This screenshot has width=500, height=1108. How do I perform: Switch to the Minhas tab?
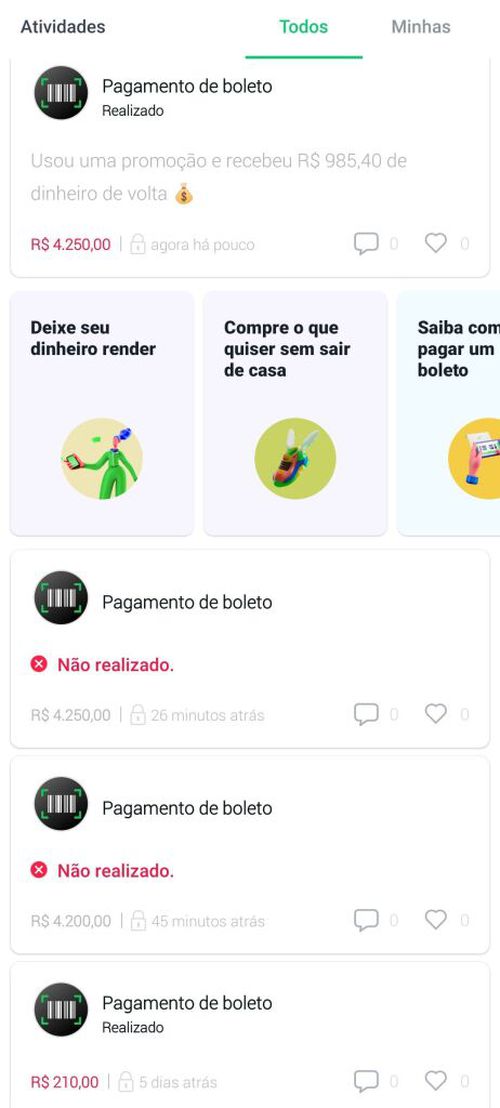421,27
